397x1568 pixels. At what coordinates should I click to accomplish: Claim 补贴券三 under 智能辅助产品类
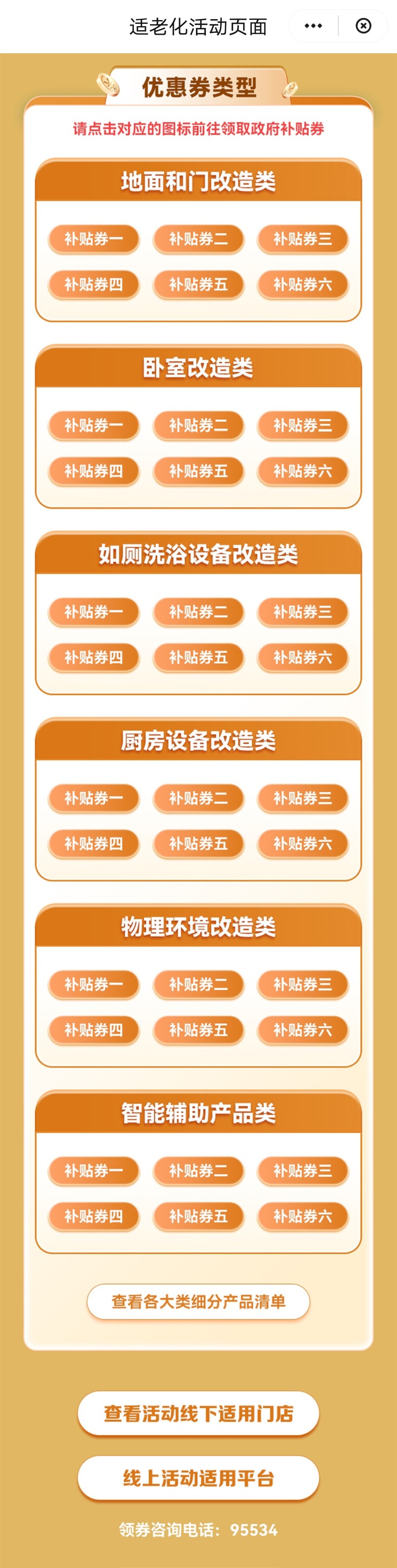click(x=303, y=1170)
